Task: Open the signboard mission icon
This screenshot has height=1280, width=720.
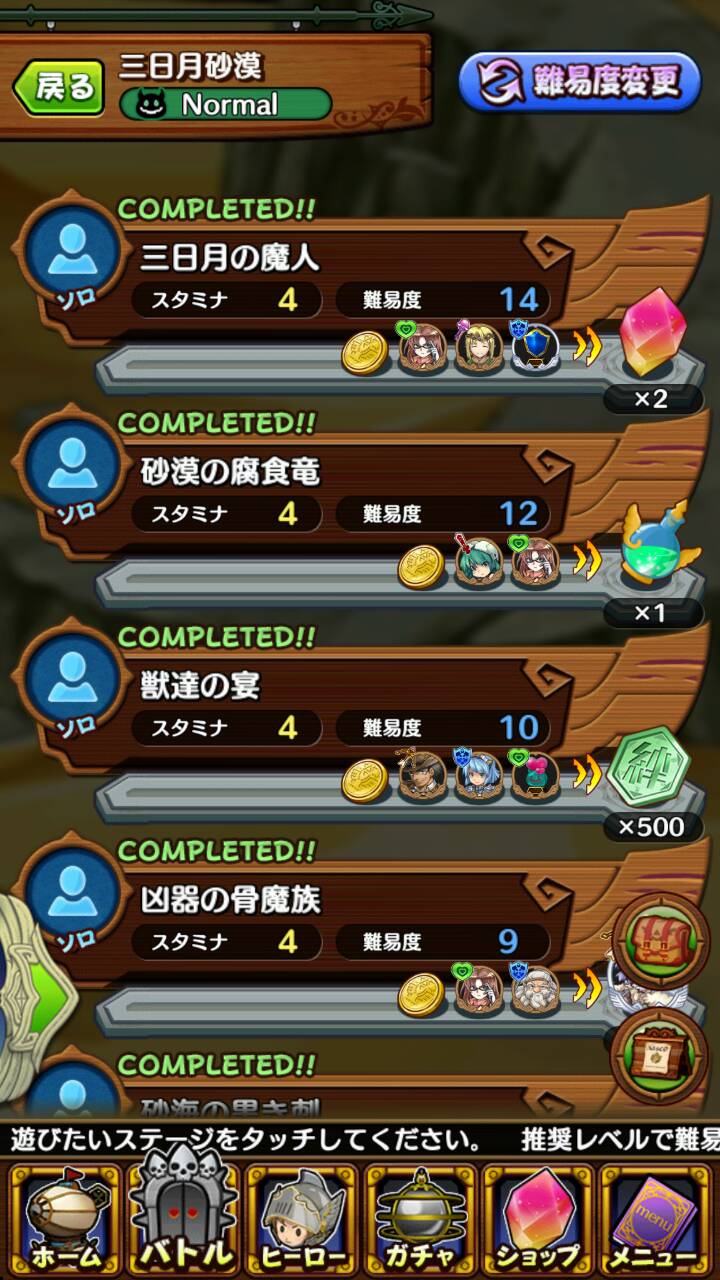Action: (659, 1055)
